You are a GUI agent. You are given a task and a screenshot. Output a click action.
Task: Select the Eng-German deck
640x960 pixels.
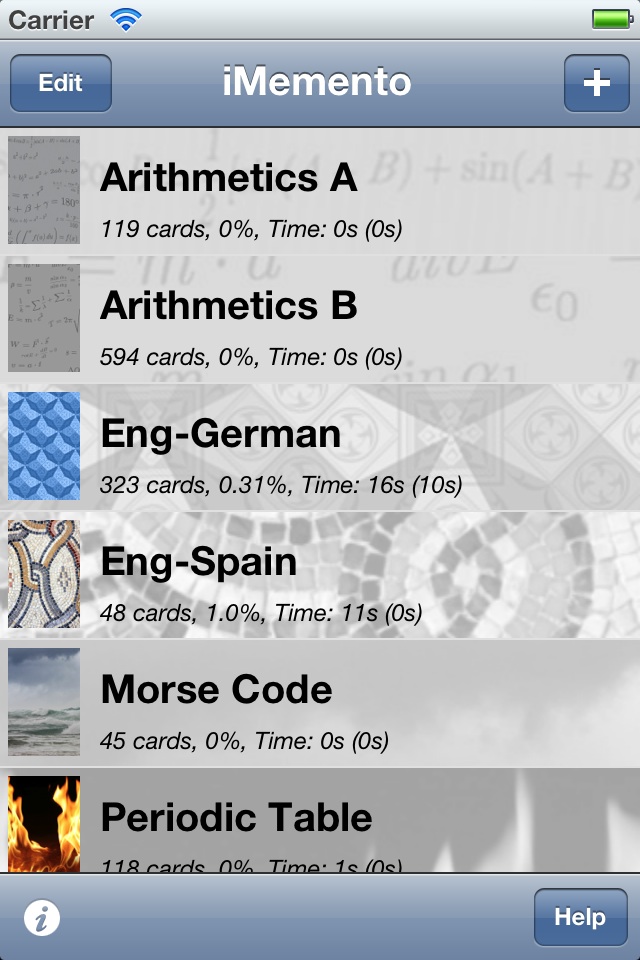[x=320, y=448]
